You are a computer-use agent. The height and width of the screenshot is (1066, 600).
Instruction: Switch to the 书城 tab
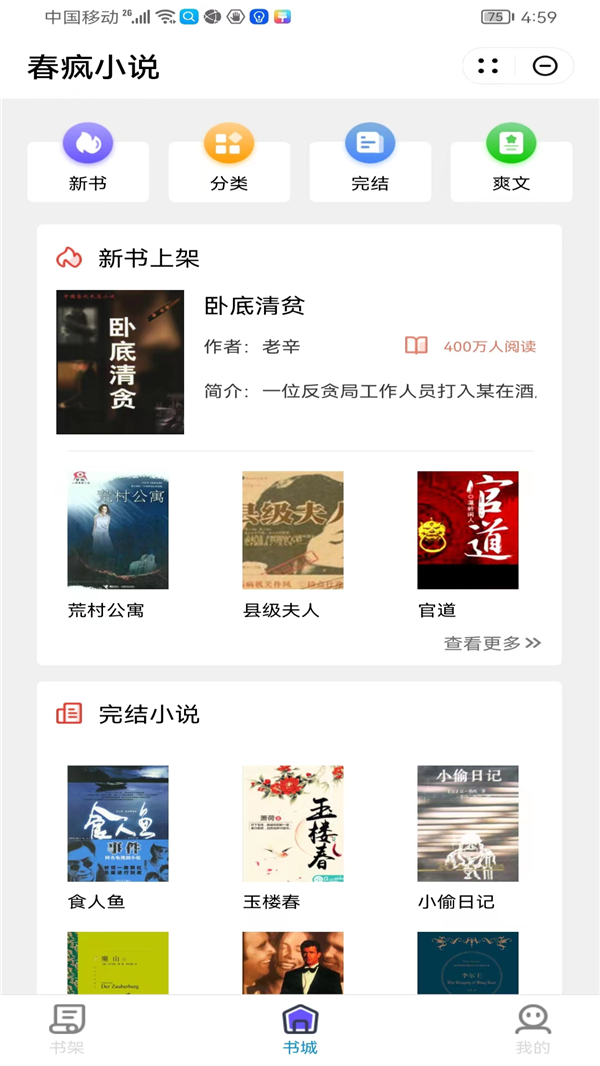[300, 1030]
